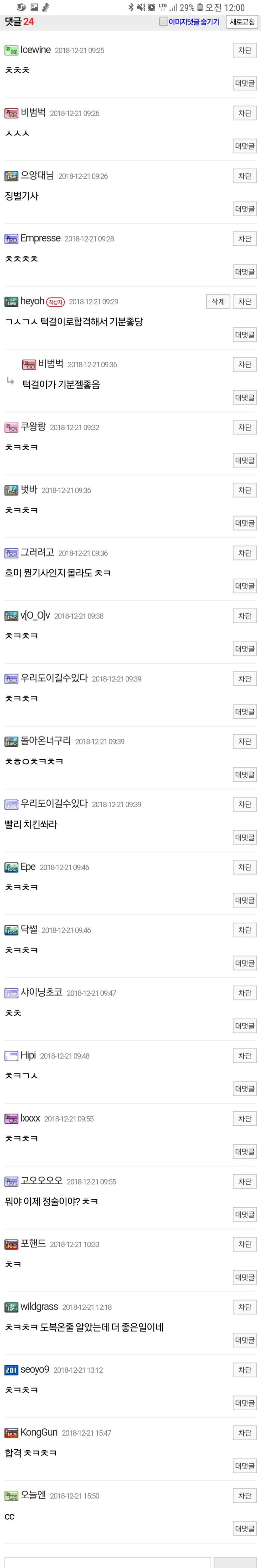Check the 이미지댓글 숨기기 checkbox
Screen dimensions: 261x1568
tap(163, 22)
